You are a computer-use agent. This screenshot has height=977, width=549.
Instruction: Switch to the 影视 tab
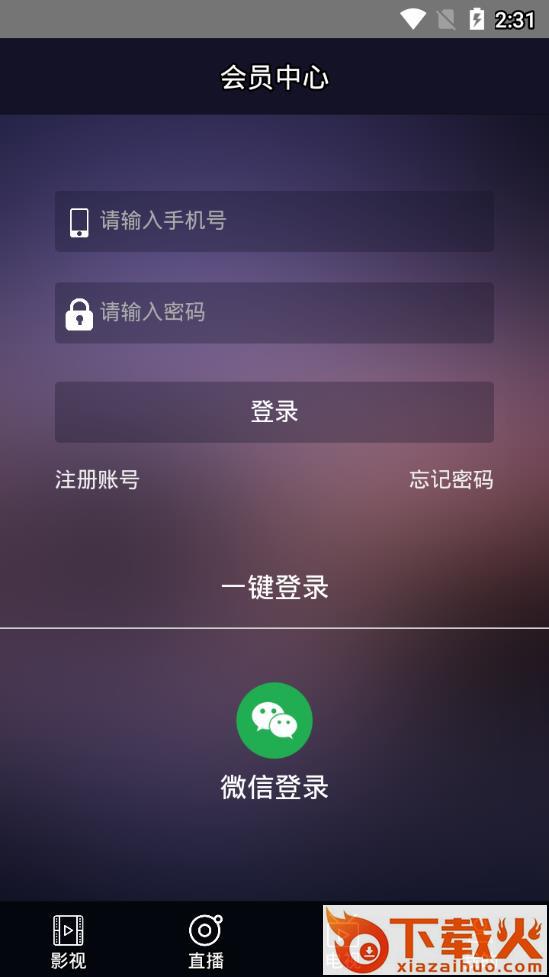(x=69, y=941)
